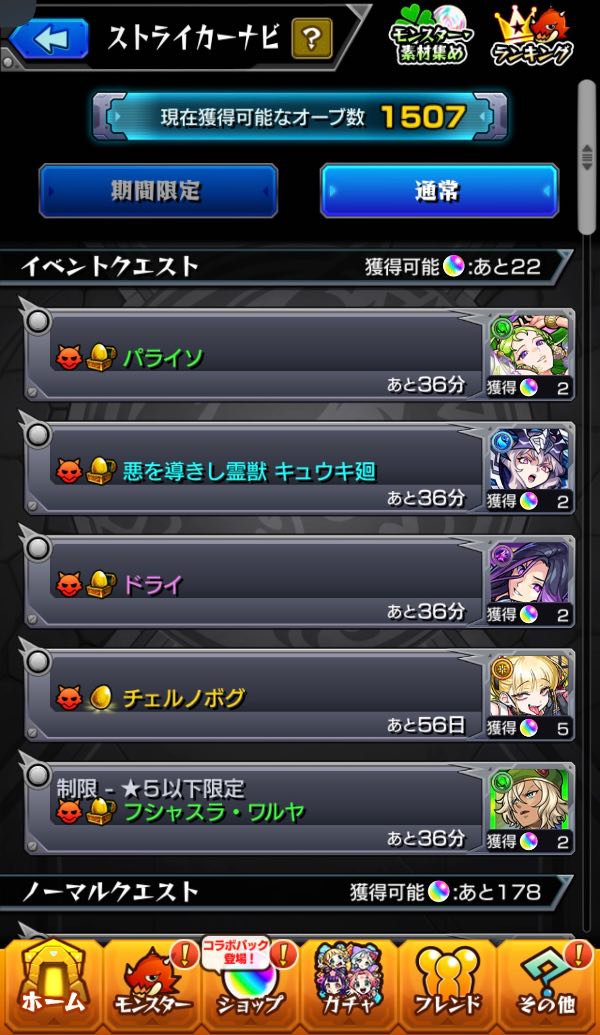Image resolution: width=600 pixels, height=1035 pixels.
Task: Open the その他 tab
Action: point(548,988)
